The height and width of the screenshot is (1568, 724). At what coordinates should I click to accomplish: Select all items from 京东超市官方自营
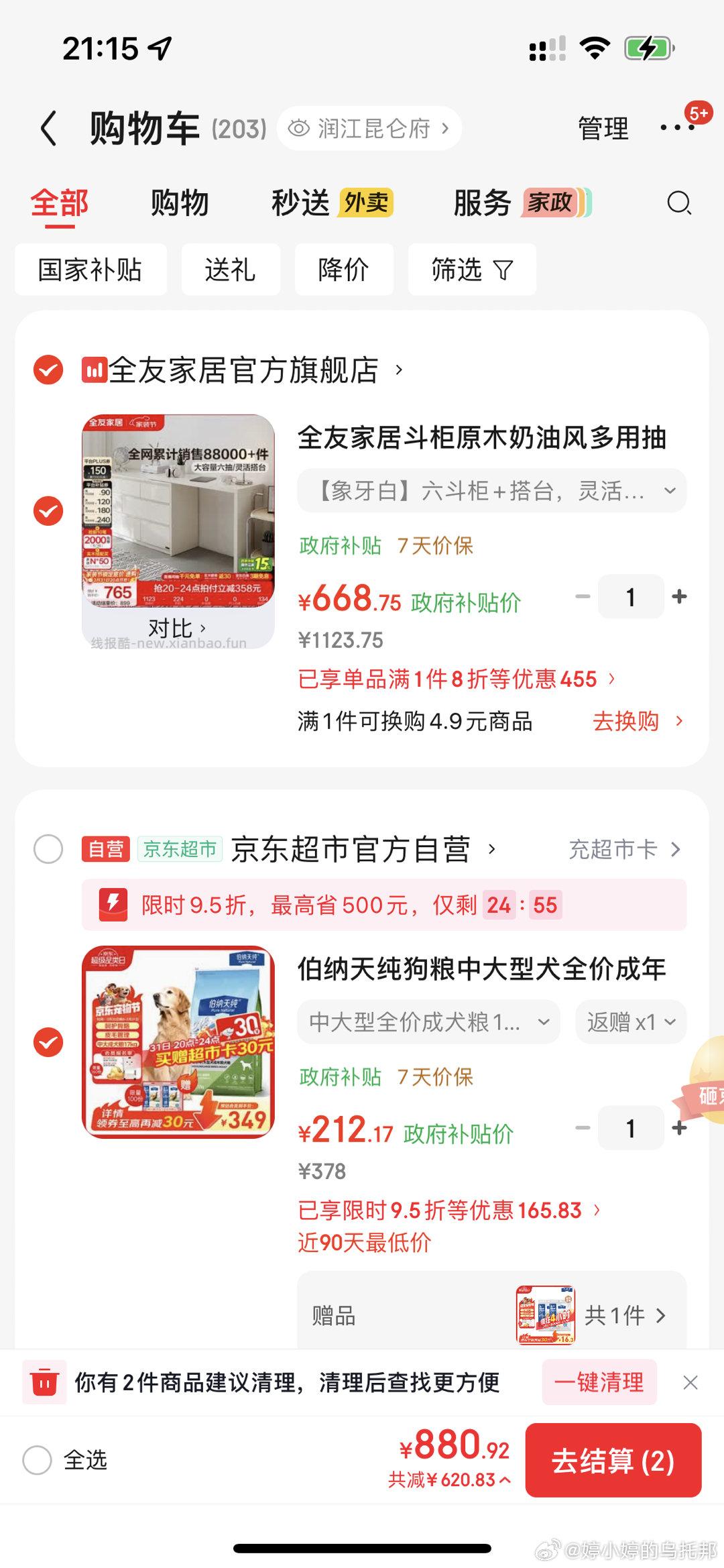(x=48, y=849)
